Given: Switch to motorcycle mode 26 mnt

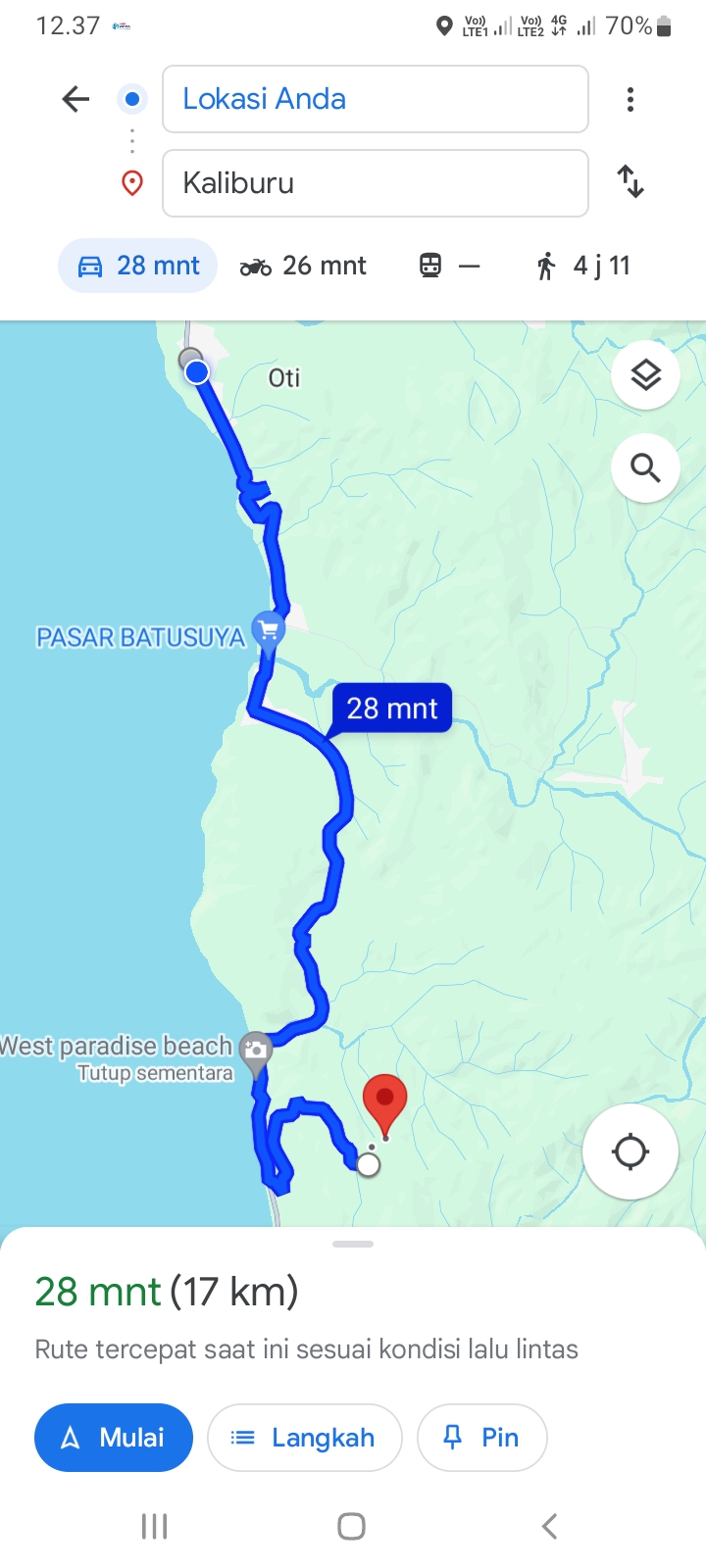Looking at the screenshot, I should pos(303,266).
